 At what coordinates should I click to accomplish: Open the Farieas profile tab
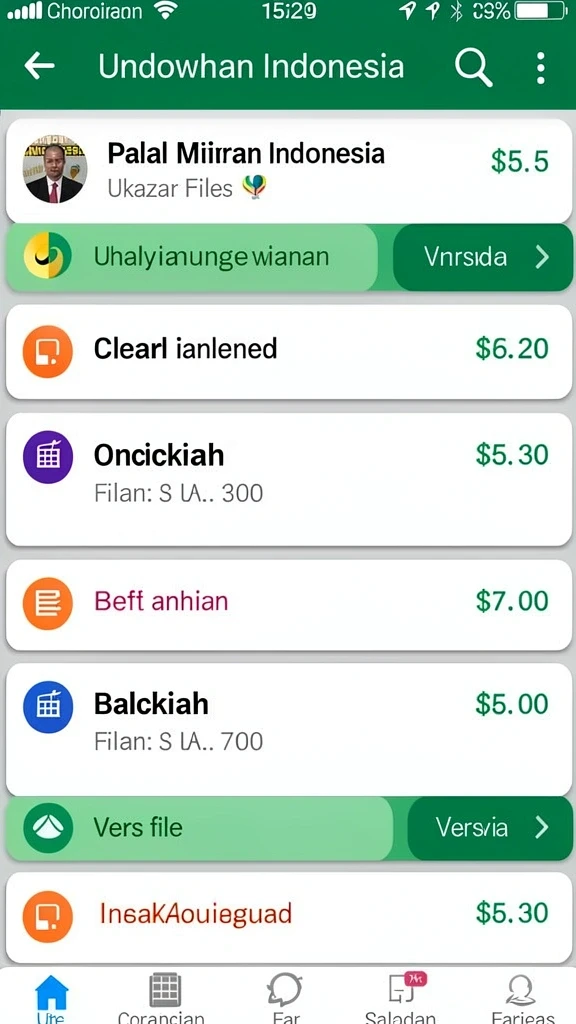click(520, 999)
